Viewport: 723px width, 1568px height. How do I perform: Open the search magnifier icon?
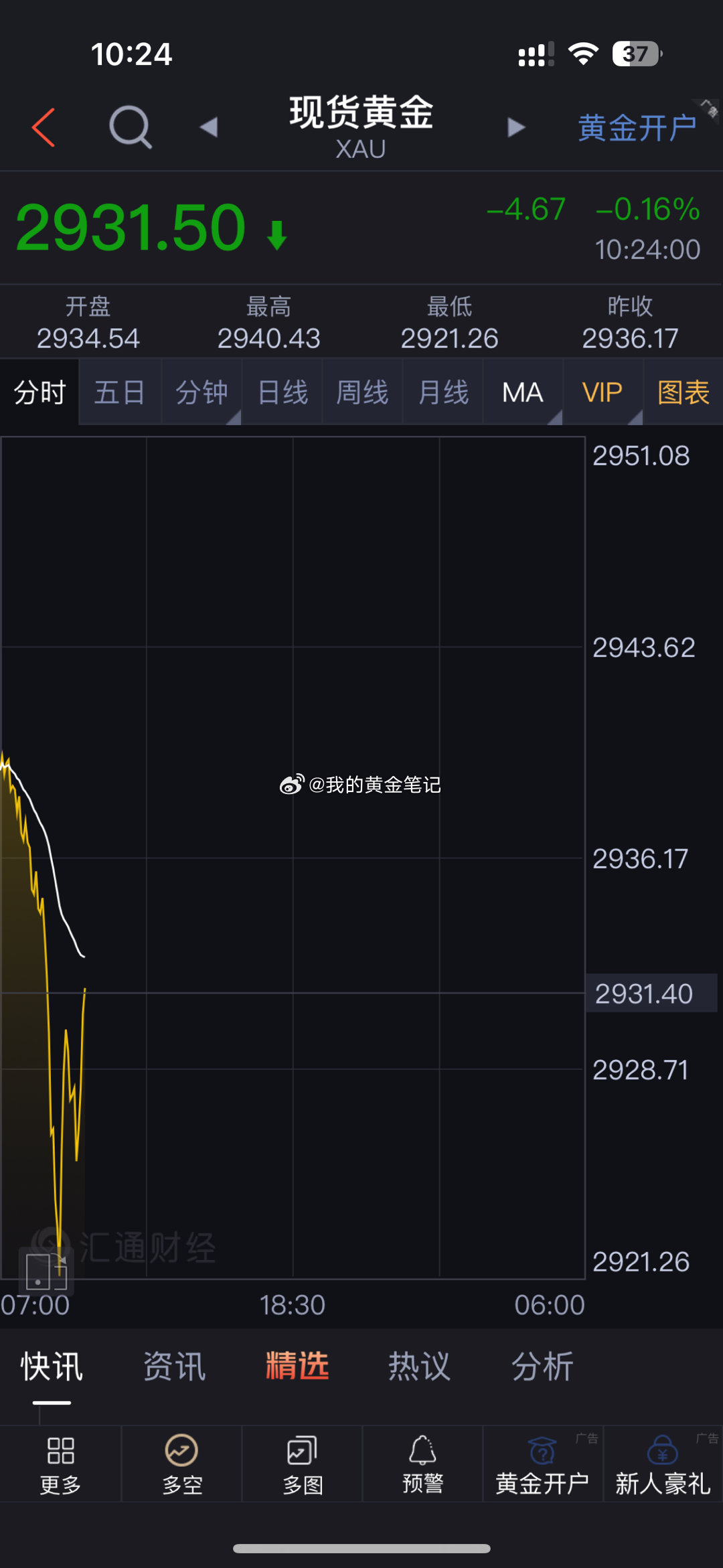tap(131, 127)
